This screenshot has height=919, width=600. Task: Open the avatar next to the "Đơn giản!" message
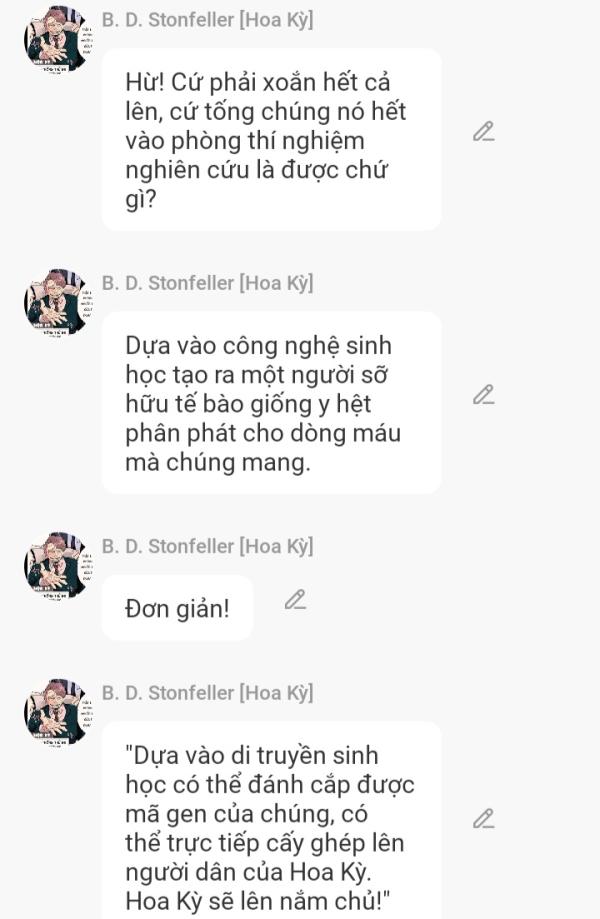tap(55, 565)
